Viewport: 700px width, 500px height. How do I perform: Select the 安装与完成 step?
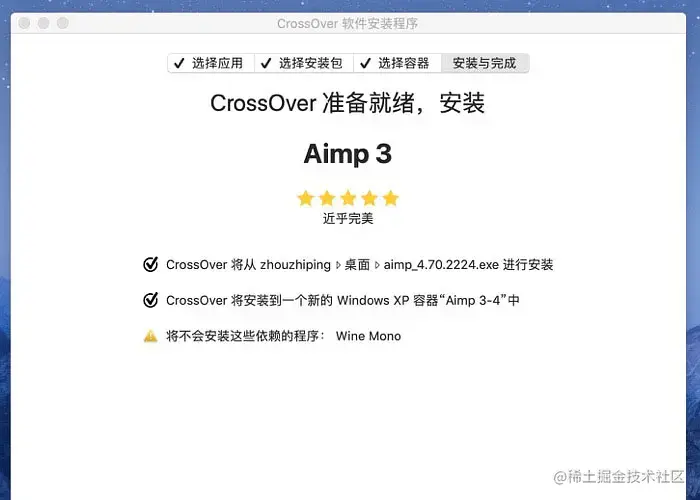(484, 63)
